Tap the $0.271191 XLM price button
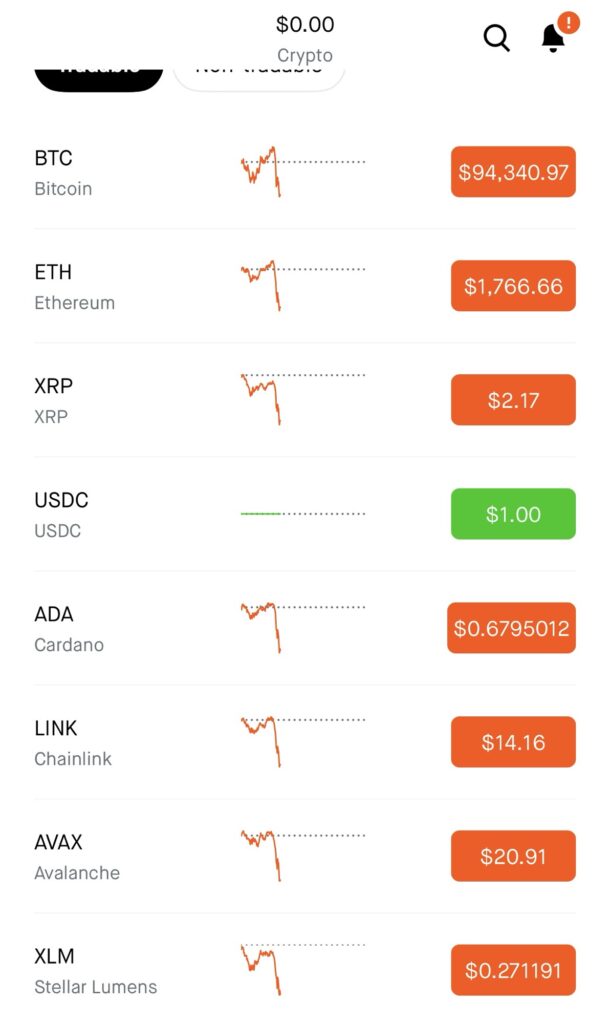This screenshot has height=1024, width=610. tap(513, 970)
